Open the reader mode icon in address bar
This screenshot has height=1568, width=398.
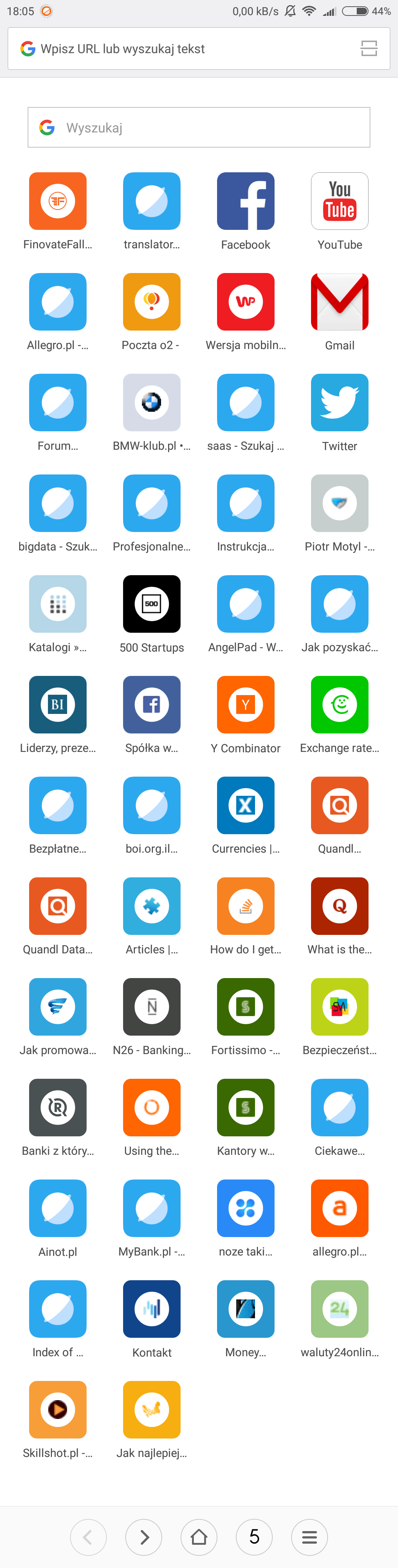click(x=369, y=49)
